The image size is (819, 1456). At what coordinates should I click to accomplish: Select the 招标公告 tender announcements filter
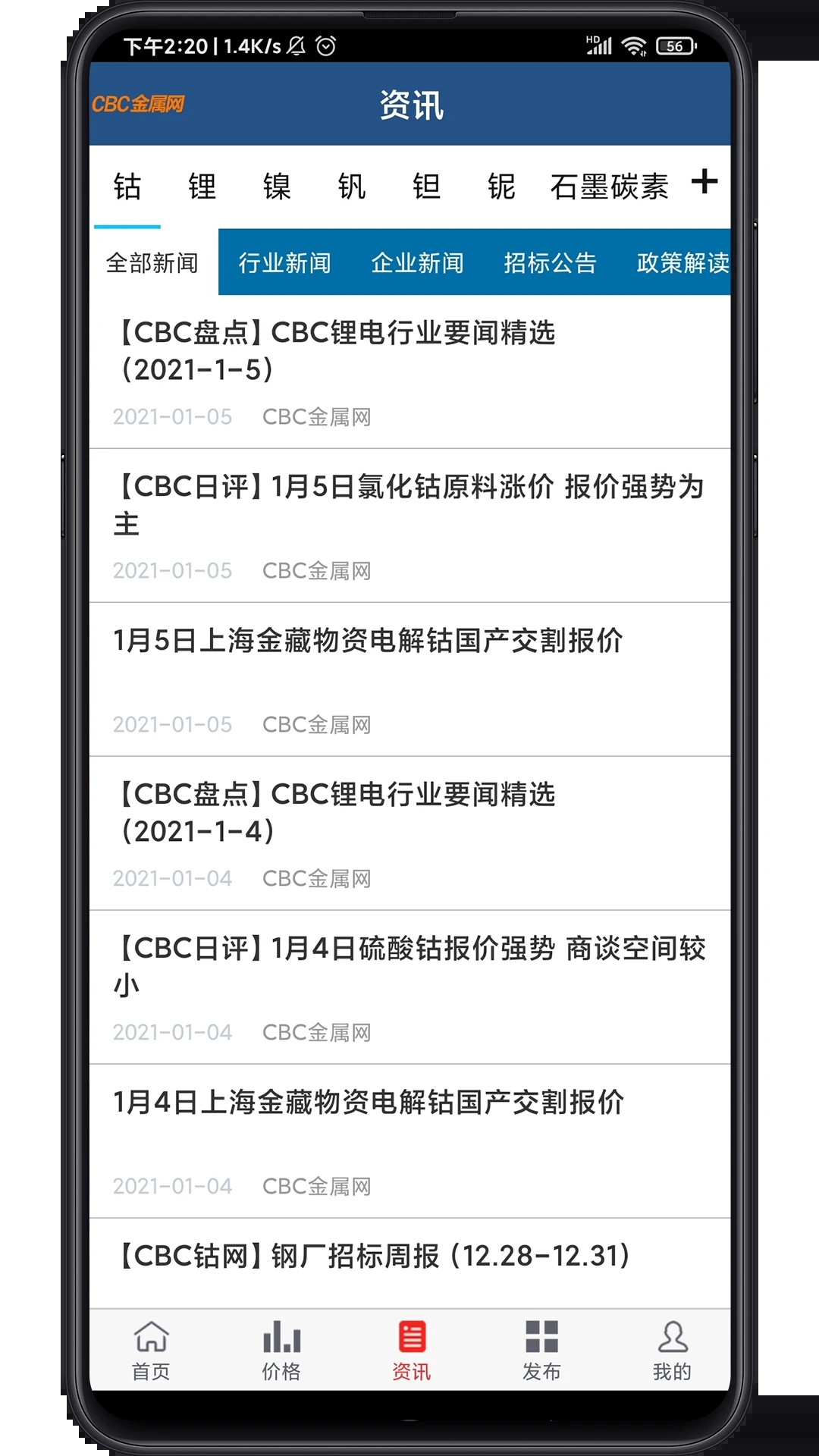[x=551, y=263]
